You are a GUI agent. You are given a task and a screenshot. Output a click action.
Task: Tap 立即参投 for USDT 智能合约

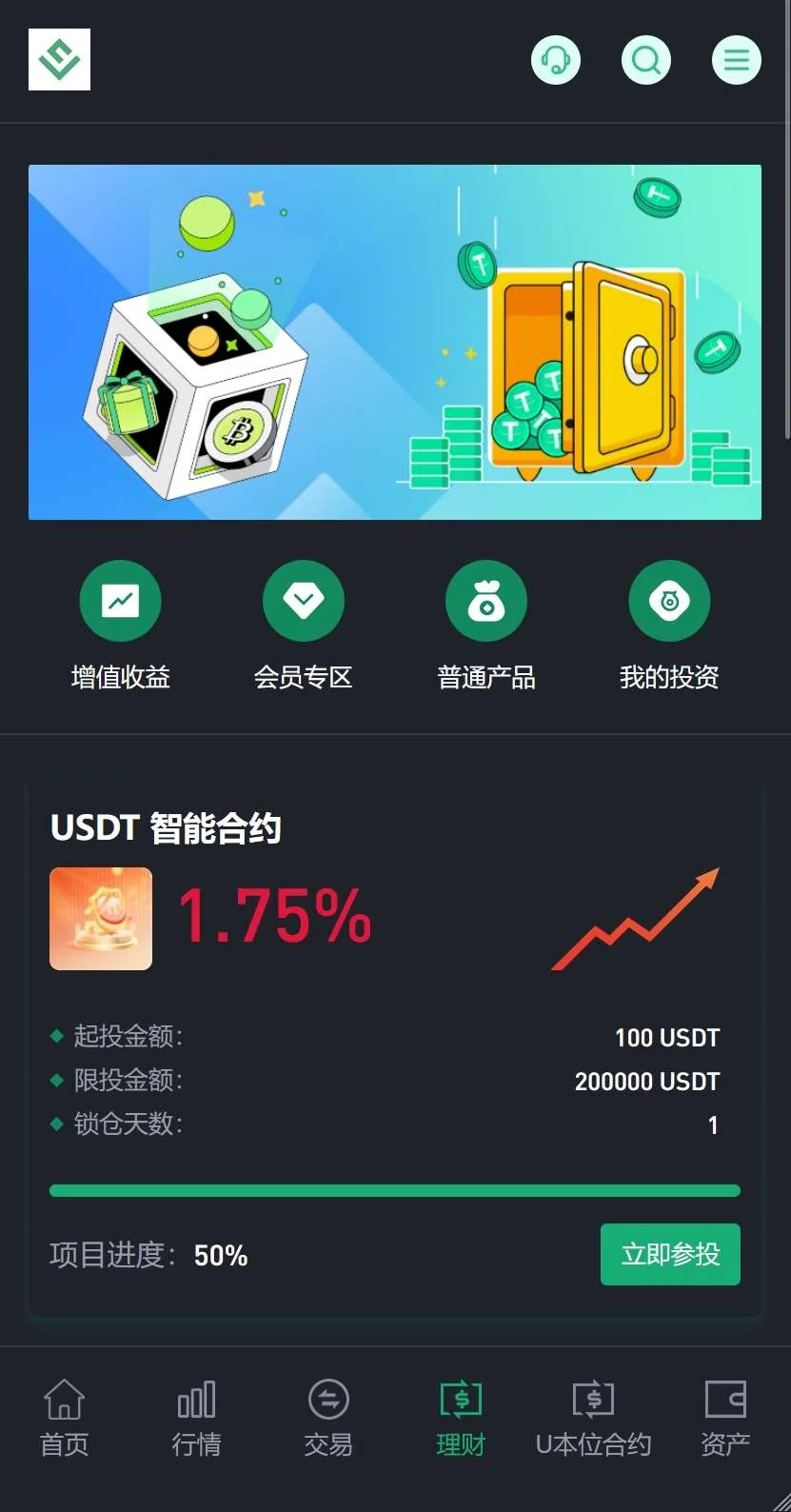click(670, 1254)
